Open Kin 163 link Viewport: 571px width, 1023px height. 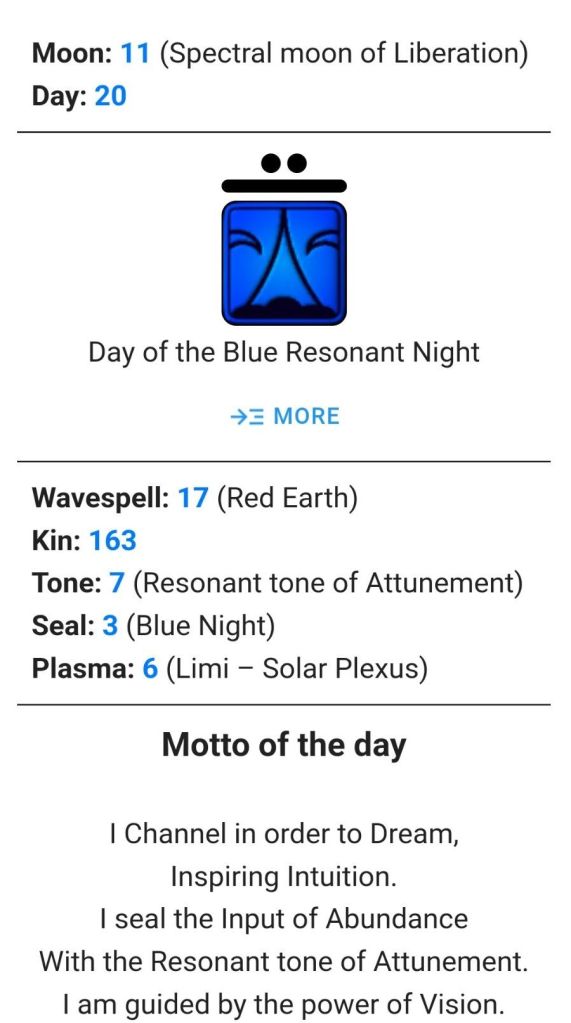point(112,541)
